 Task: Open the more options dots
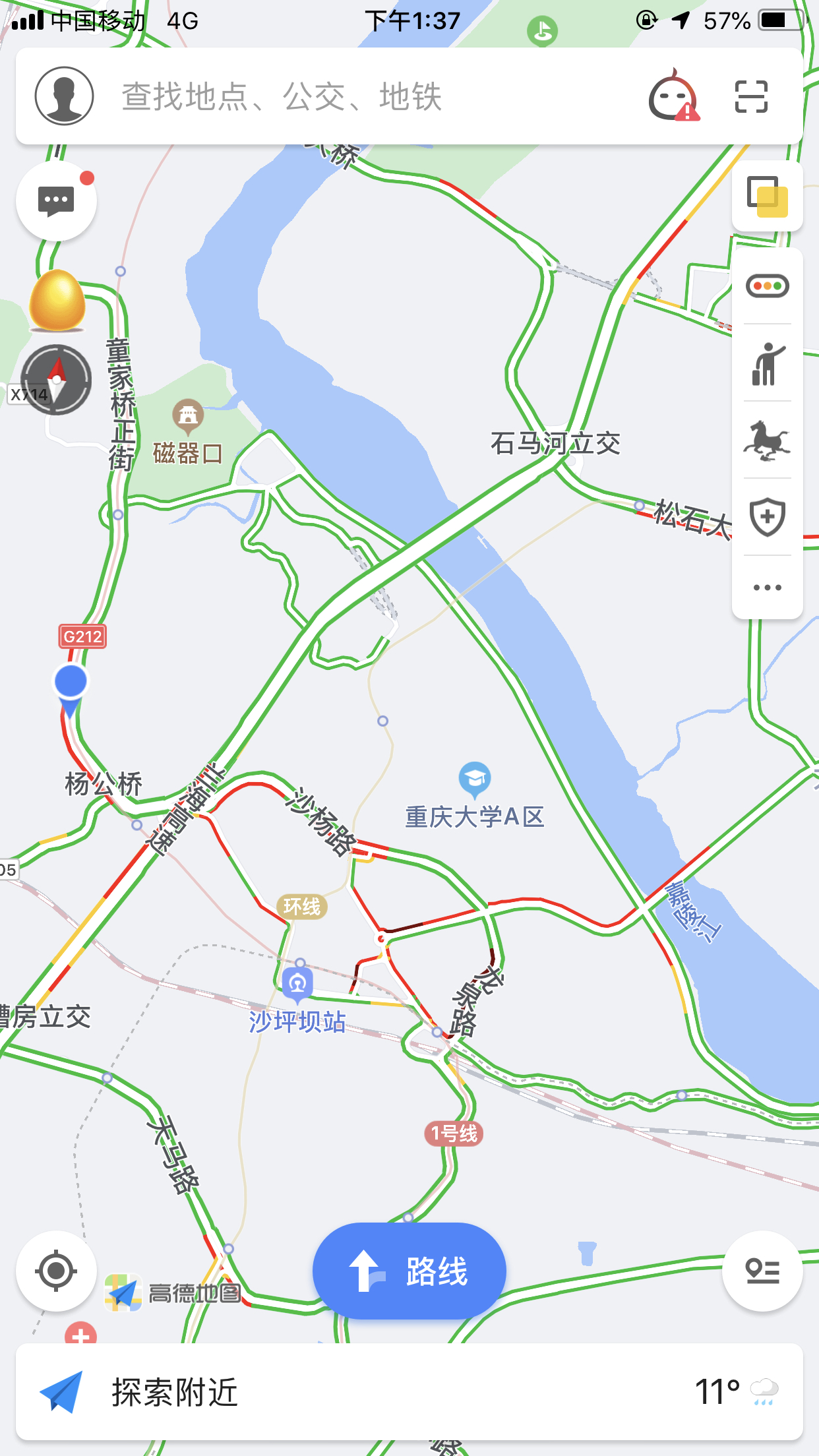[x=767, y=587]
